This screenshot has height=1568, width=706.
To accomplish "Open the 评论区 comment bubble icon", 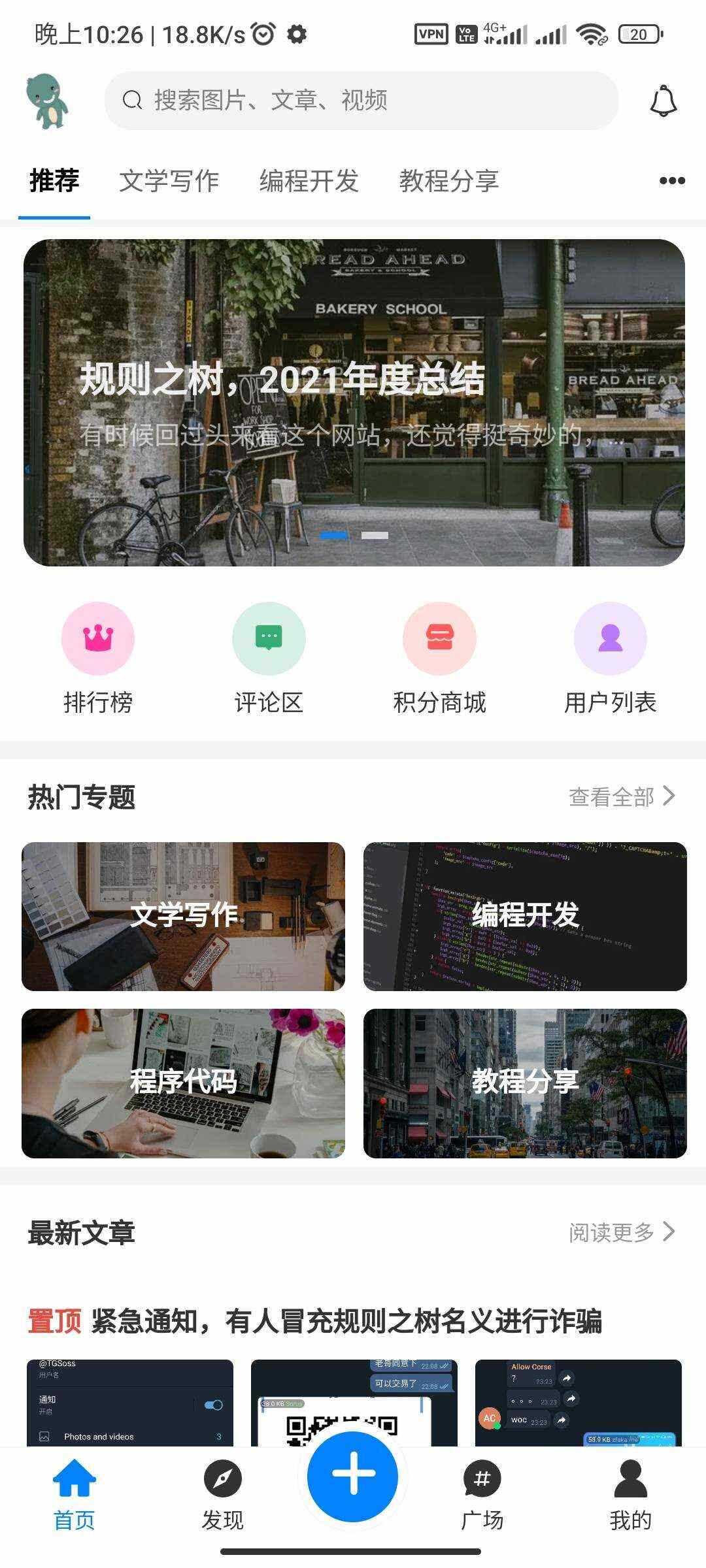I will click(x=269, y=638).
